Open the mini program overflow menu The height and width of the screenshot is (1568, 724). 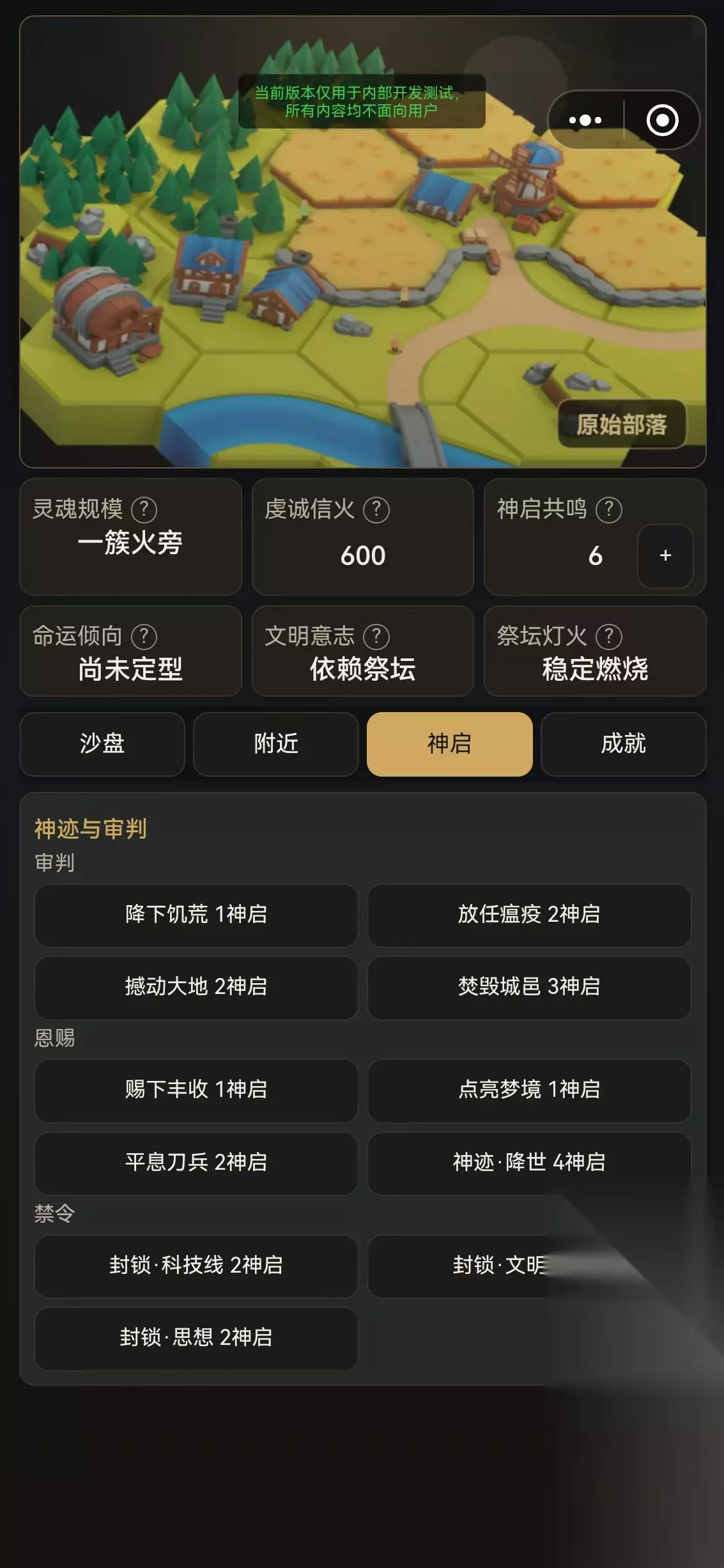point(585,120)
